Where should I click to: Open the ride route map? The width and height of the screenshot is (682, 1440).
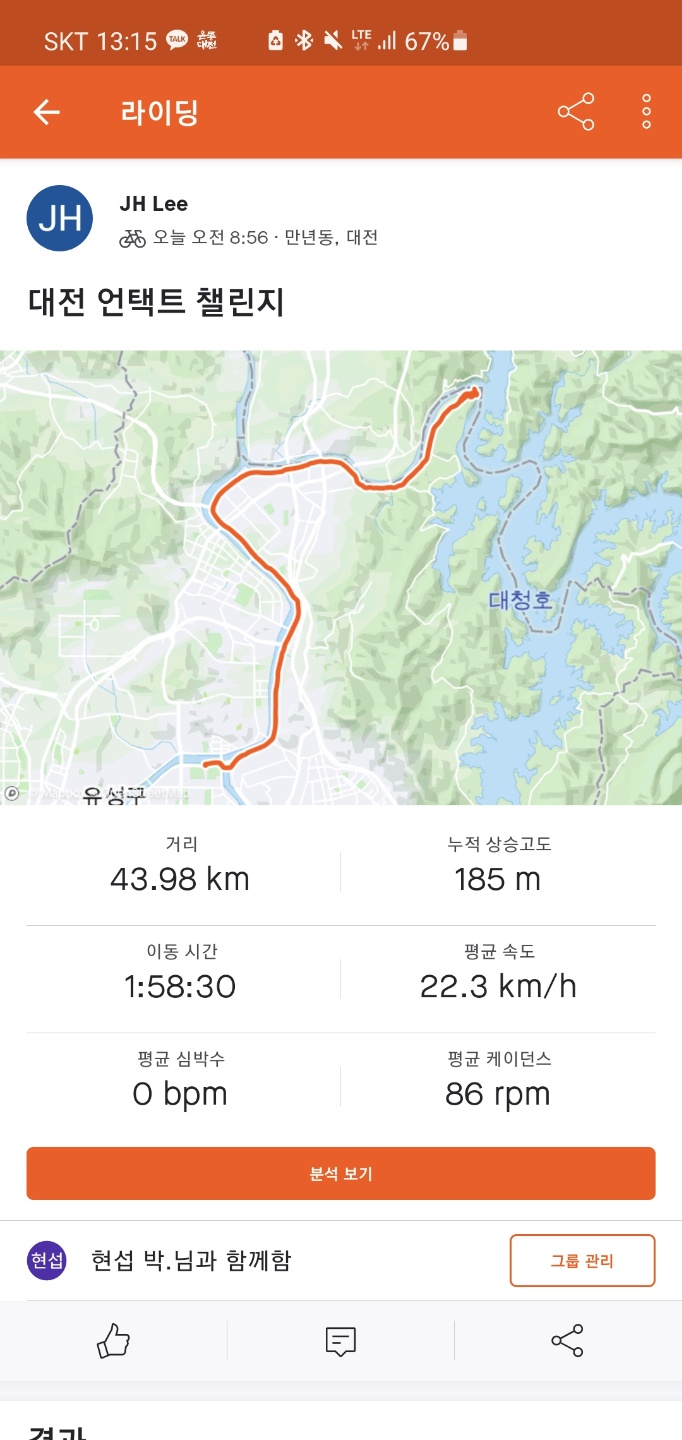[x=341, y=577]
